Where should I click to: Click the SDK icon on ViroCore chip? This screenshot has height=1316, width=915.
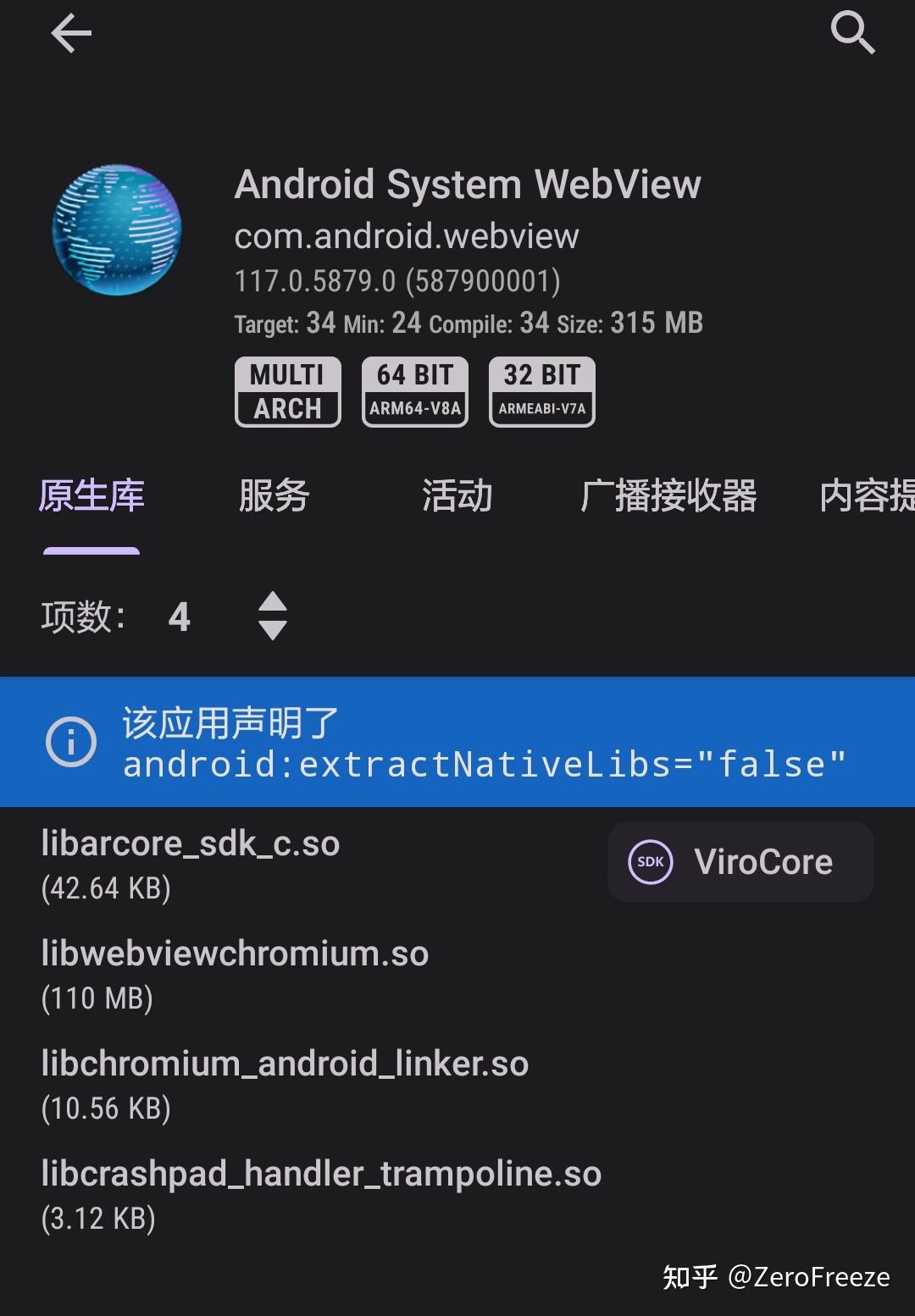(649, 861)
